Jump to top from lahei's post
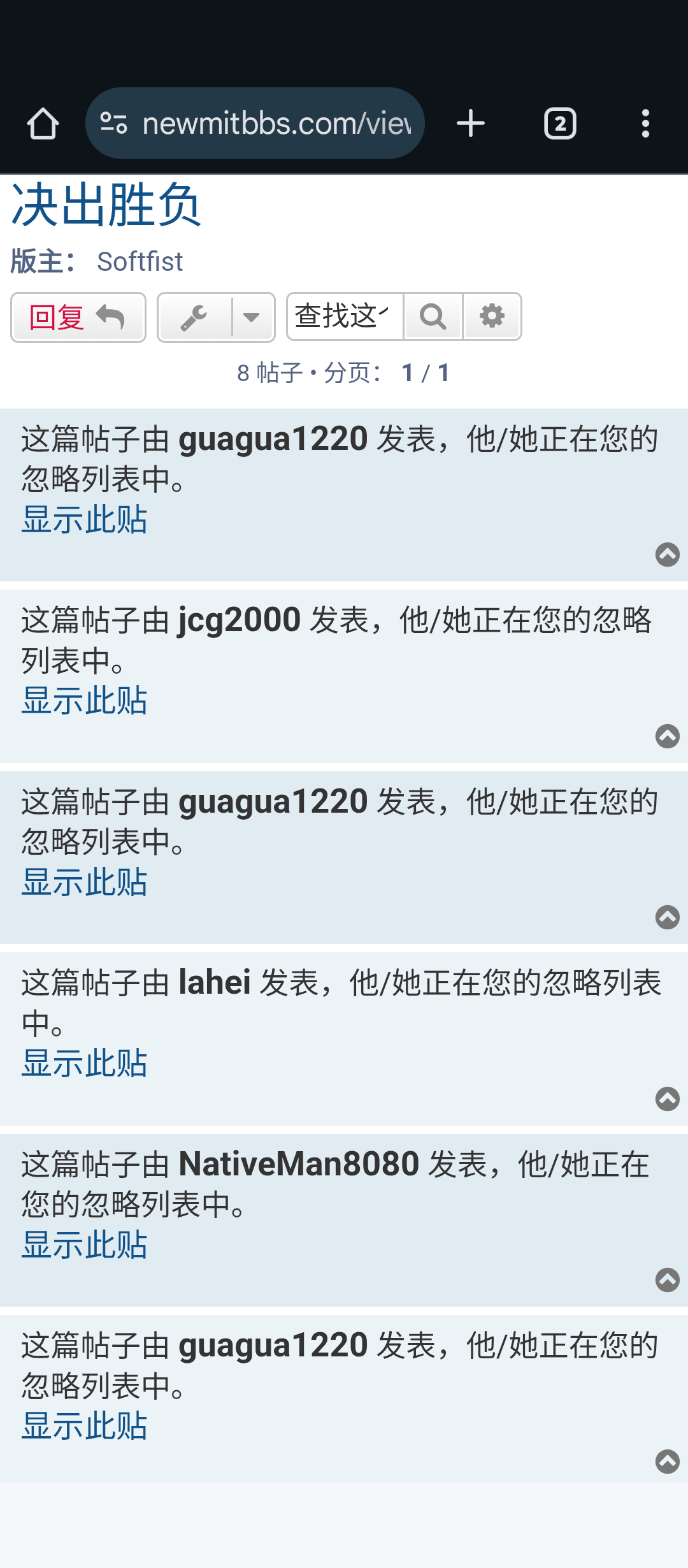 click(x=668, y=1099)
